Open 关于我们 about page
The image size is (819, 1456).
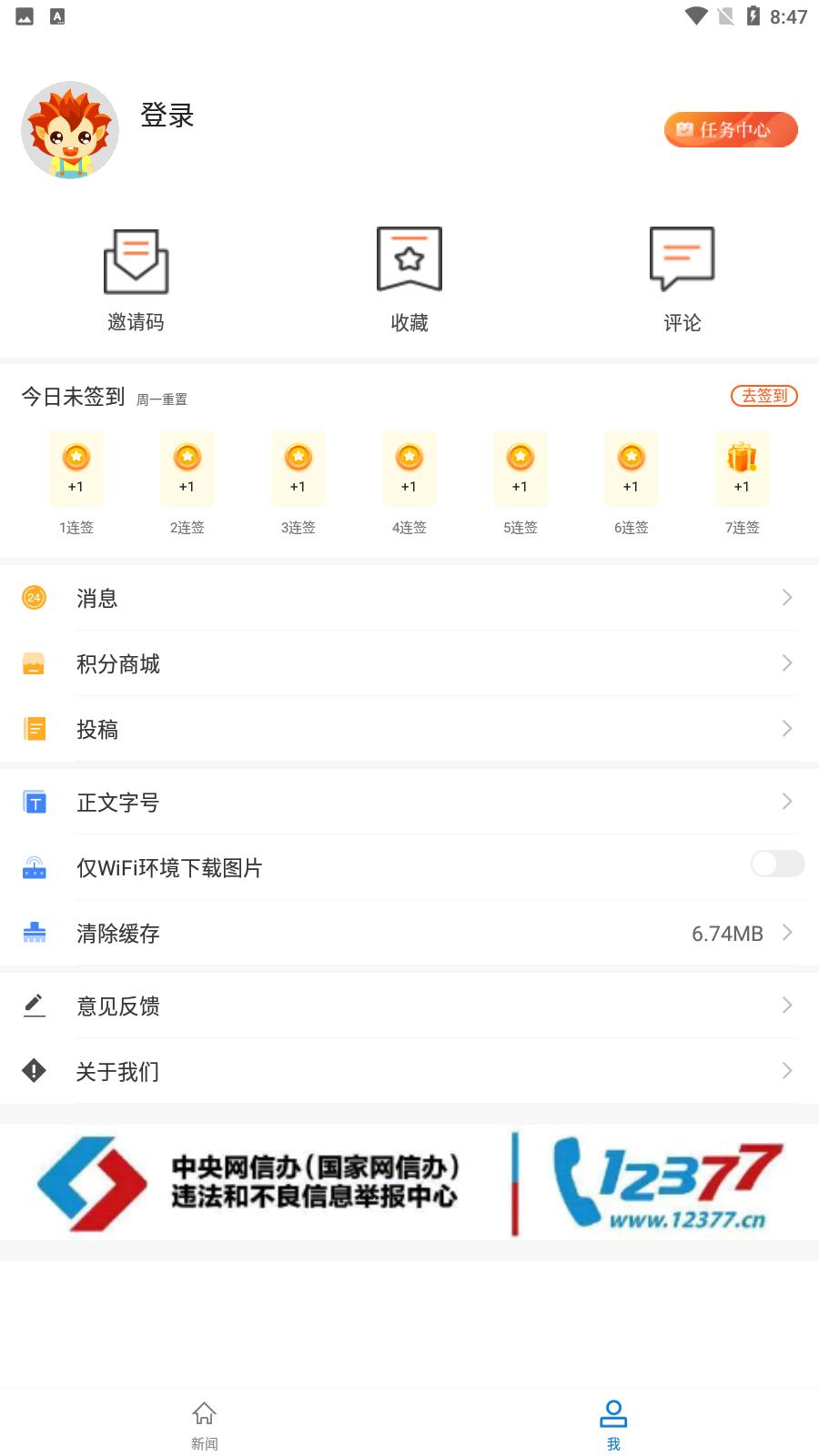409,1071
